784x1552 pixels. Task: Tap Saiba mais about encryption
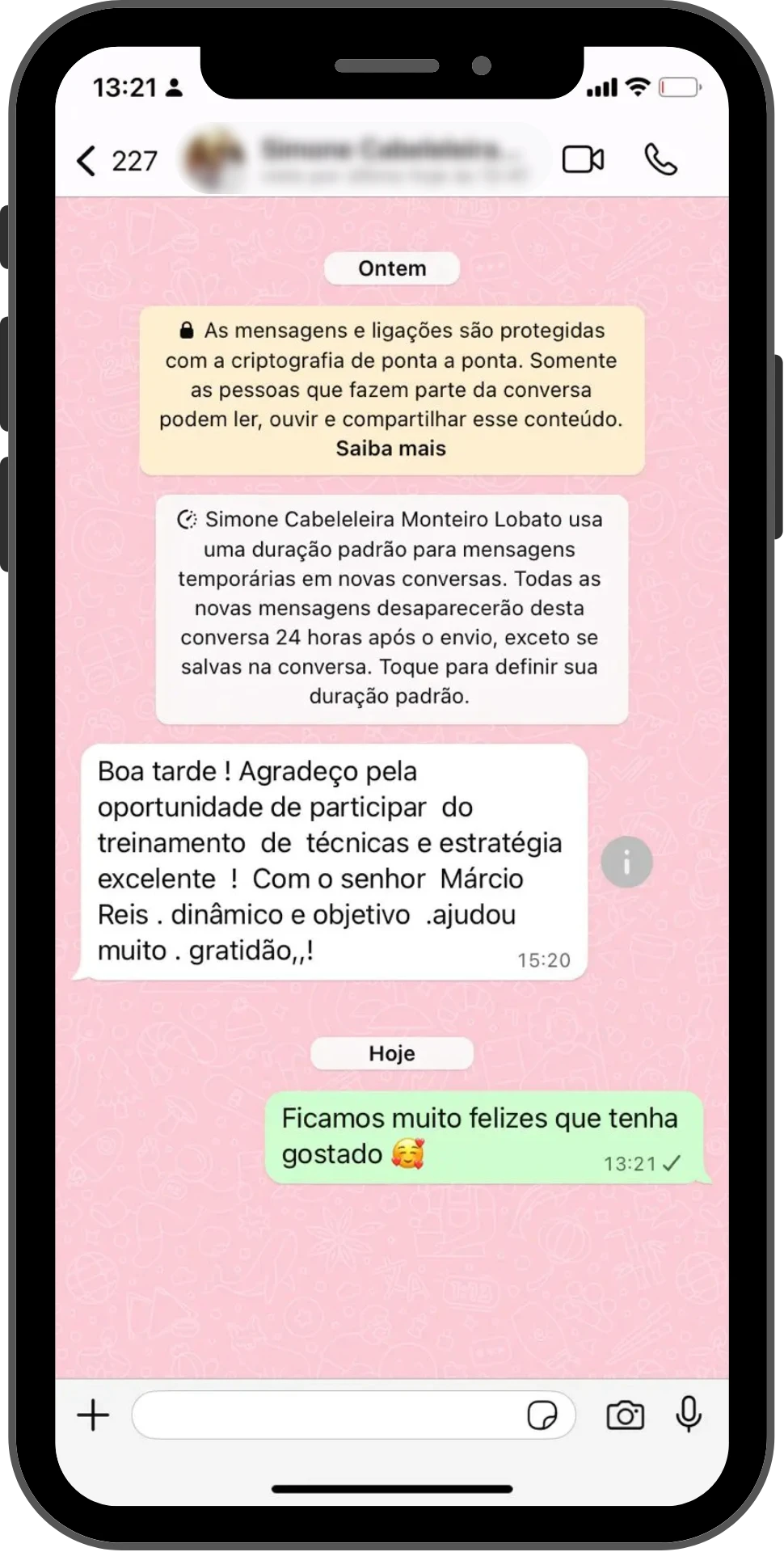coord(391,449)
